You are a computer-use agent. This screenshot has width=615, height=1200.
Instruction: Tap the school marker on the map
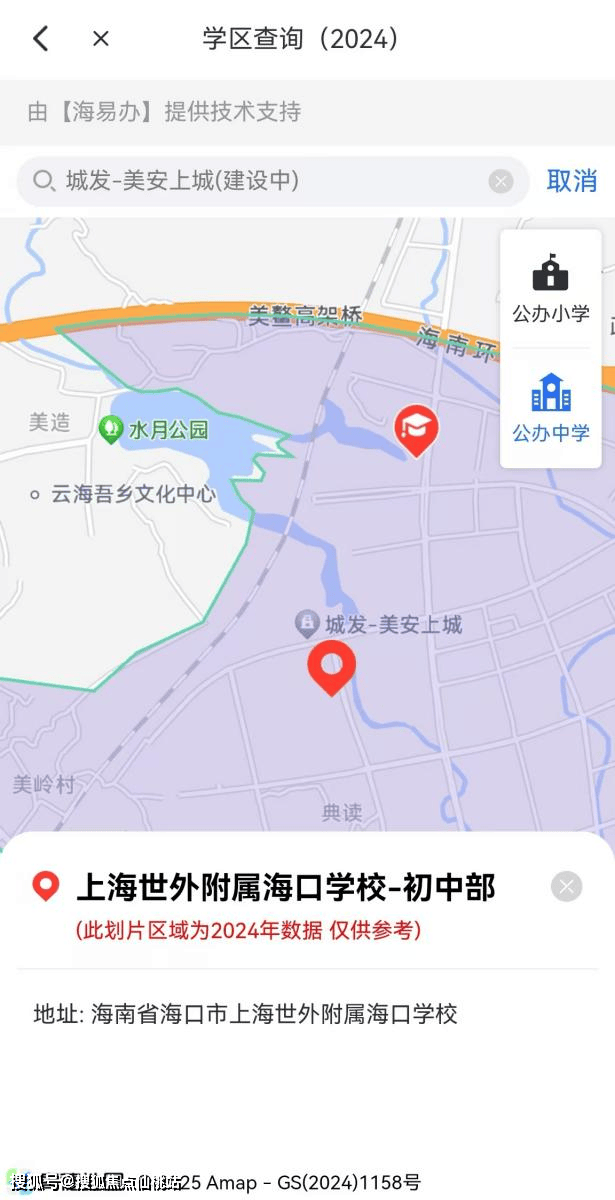416,429
